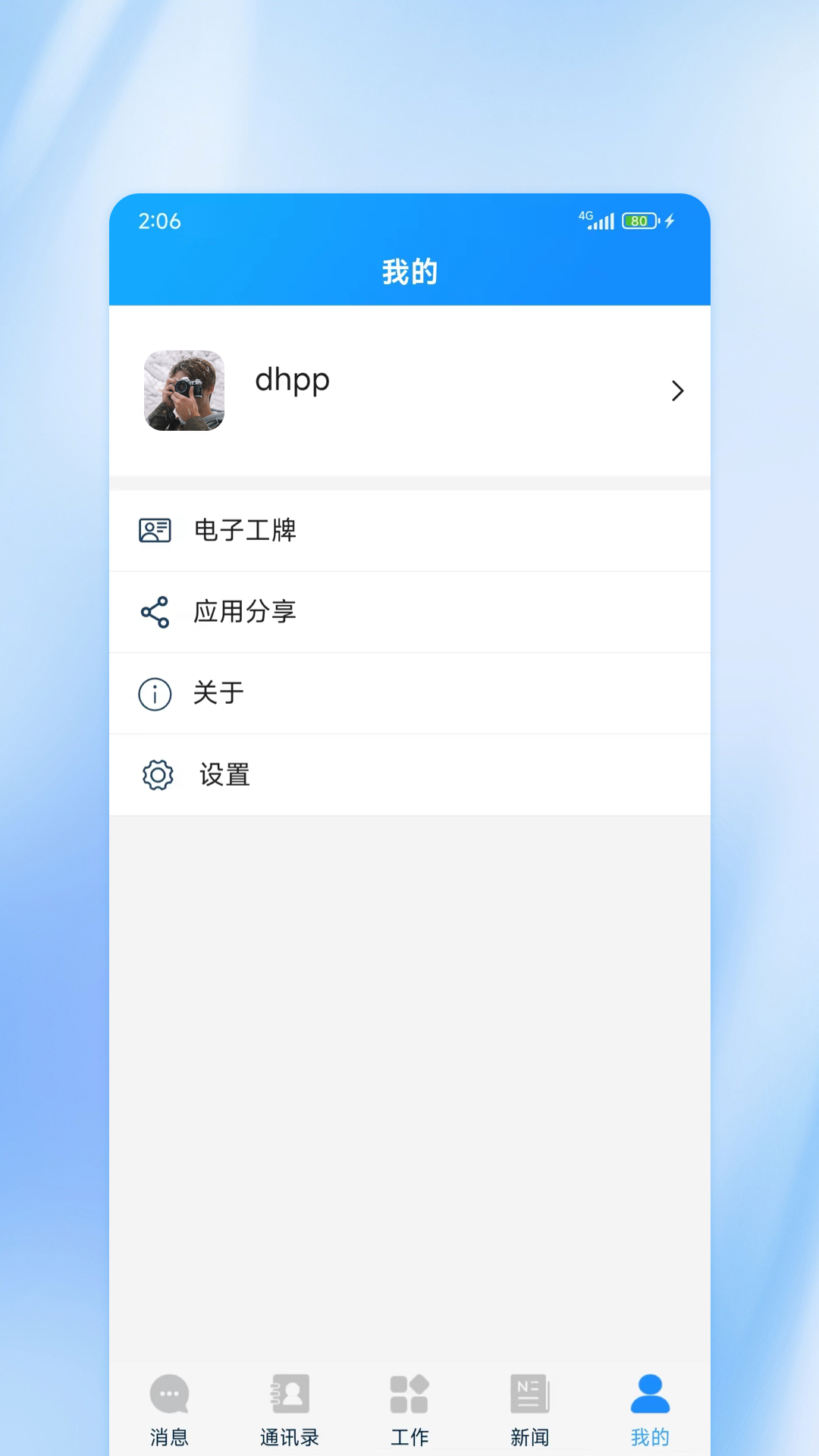
Task: Tap the 通讯录 contacts book icon
Action: (289, 1394)
